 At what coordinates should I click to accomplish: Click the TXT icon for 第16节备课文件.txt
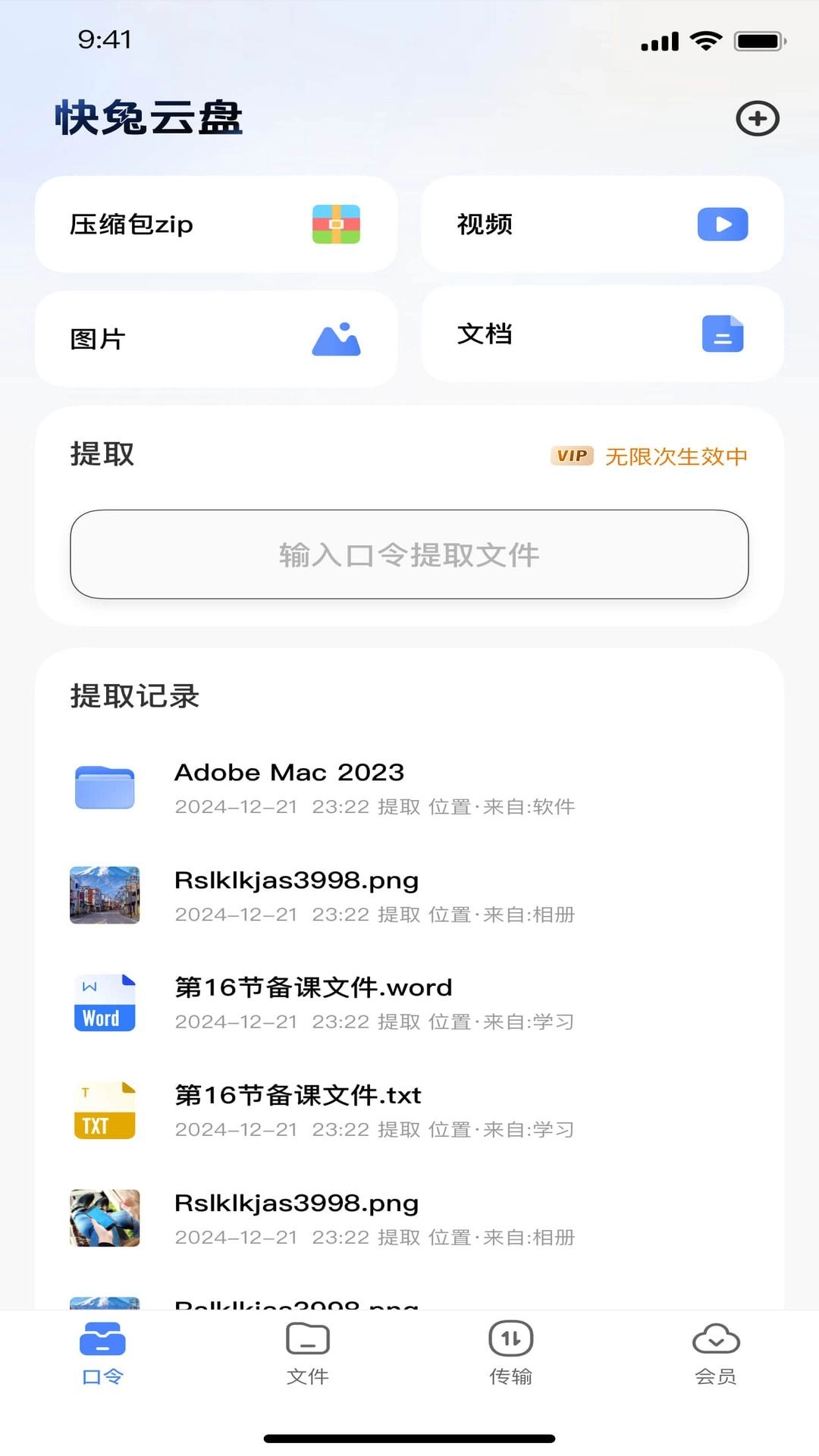click(104, 1110)
